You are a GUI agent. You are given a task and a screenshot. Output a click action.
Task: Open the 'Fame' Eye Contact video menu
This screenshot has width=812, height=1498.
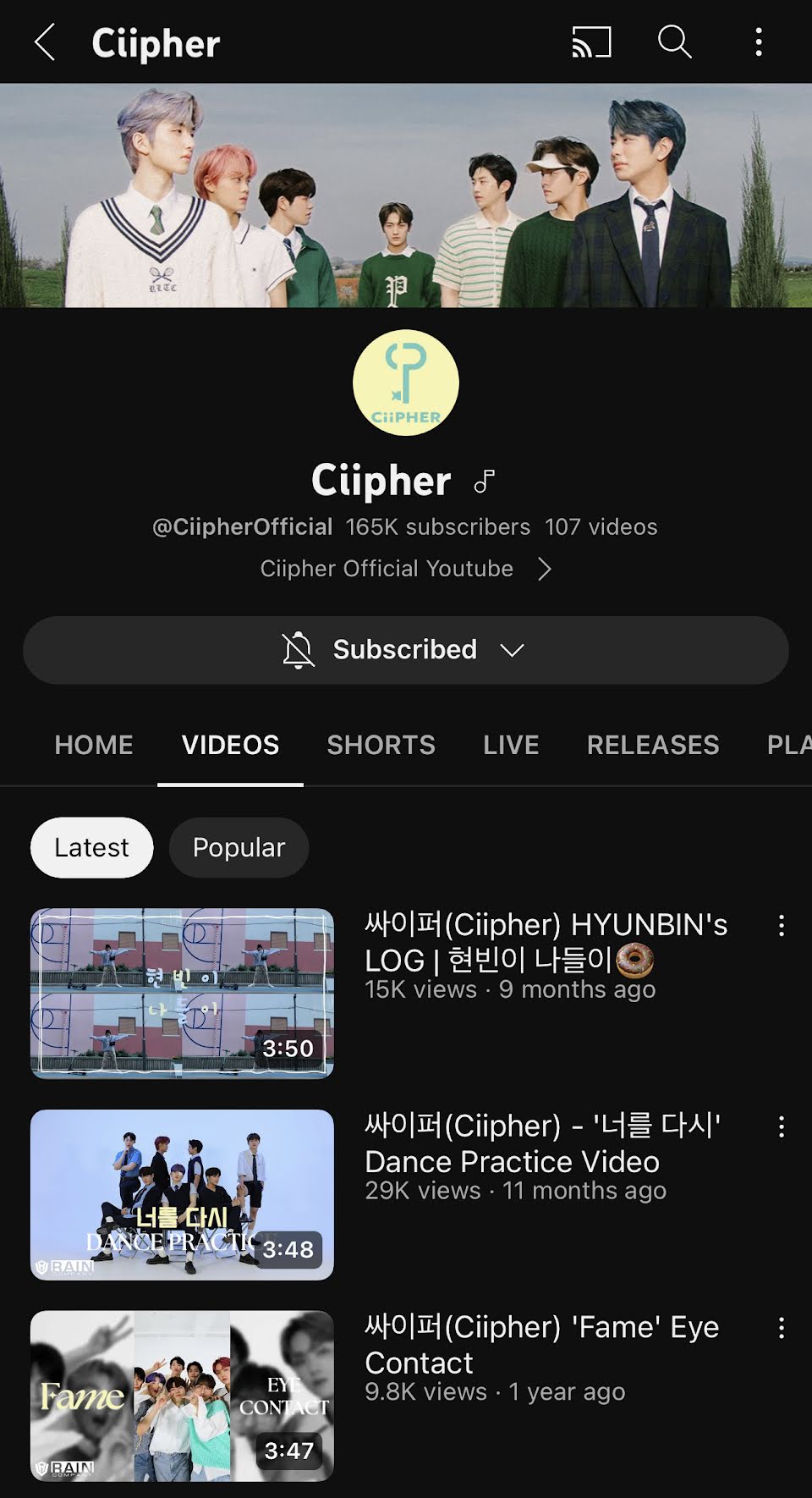(782, 1328)
